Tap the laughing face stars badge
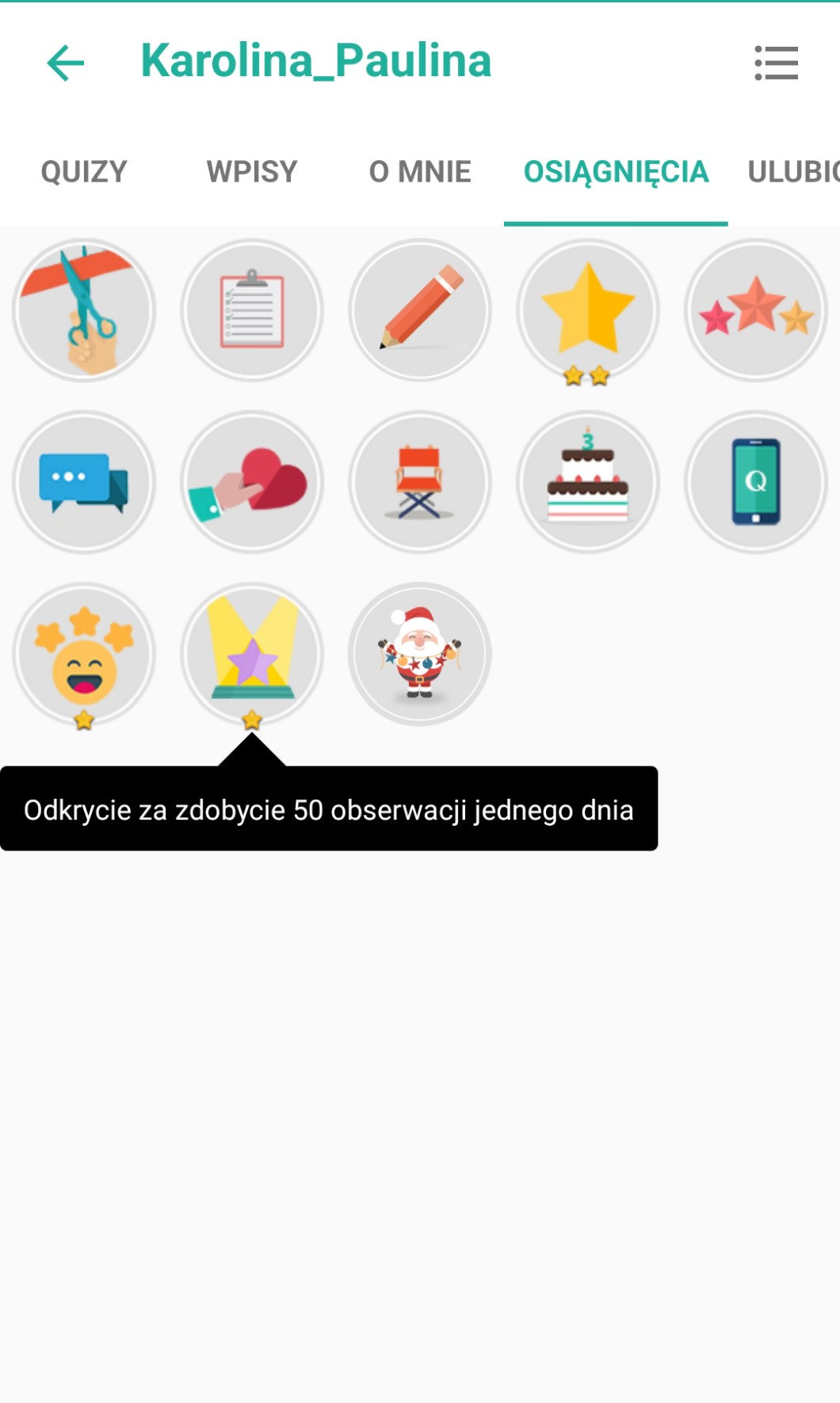This screenshot has width=840, height=1403. [x=84, y=655]
